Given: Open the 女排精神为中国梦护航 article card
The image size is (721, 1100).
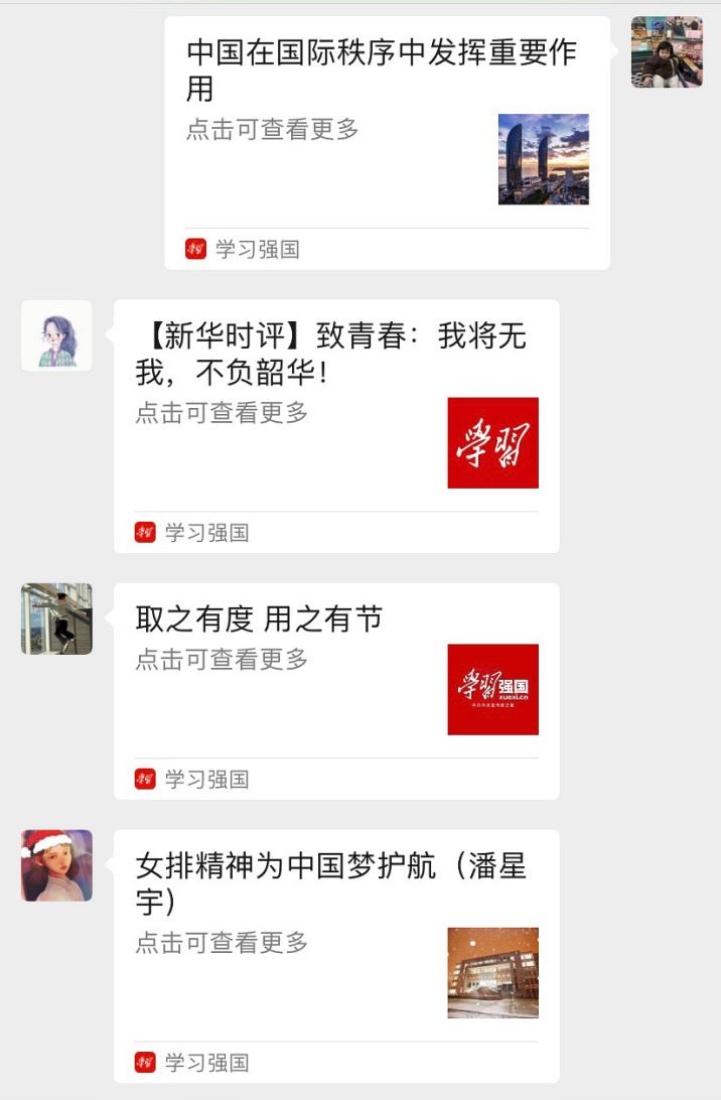Looking at the screenshot, I should click(x=336, y=954).
